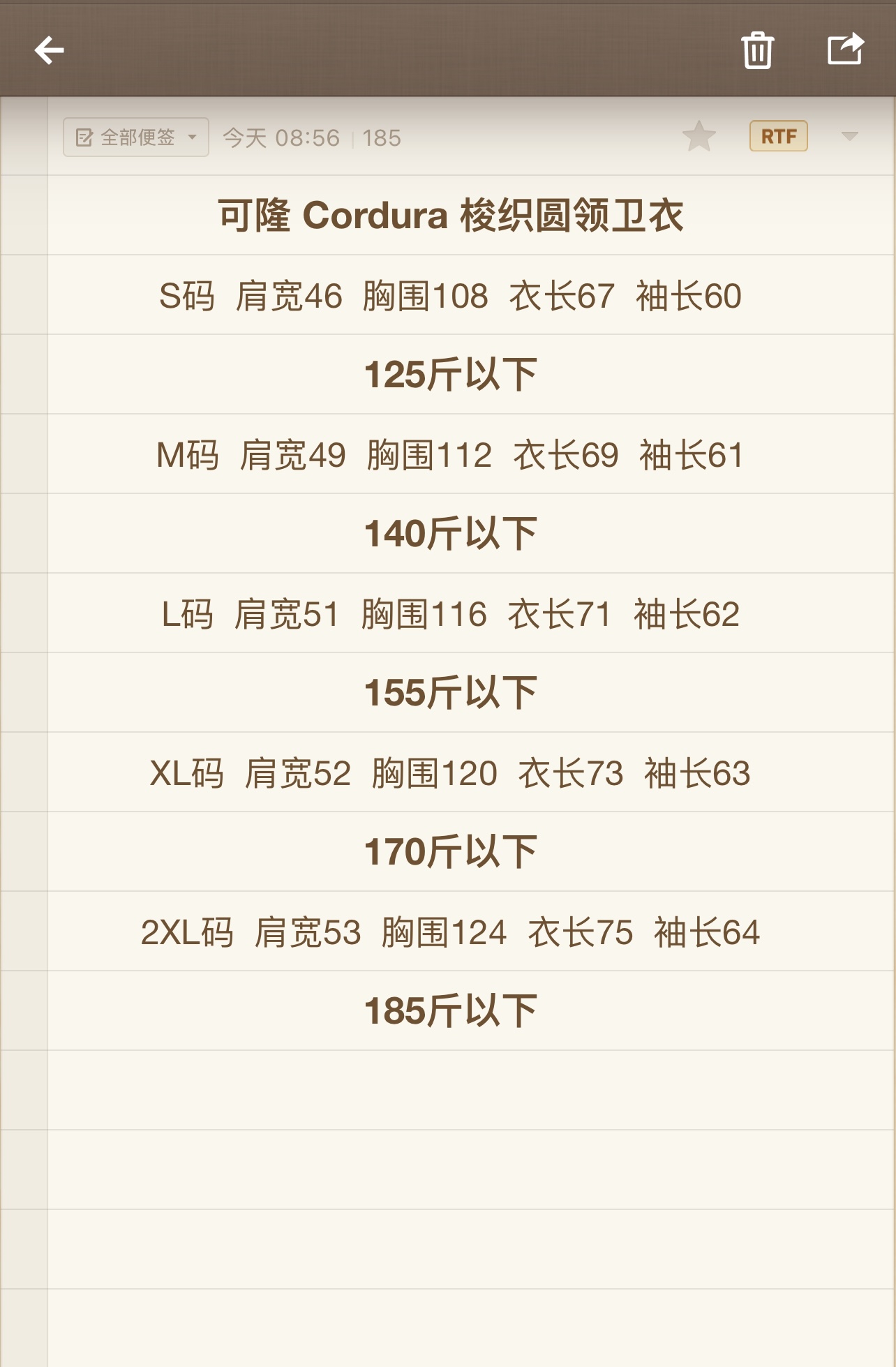Share this note

pos(845,49)
